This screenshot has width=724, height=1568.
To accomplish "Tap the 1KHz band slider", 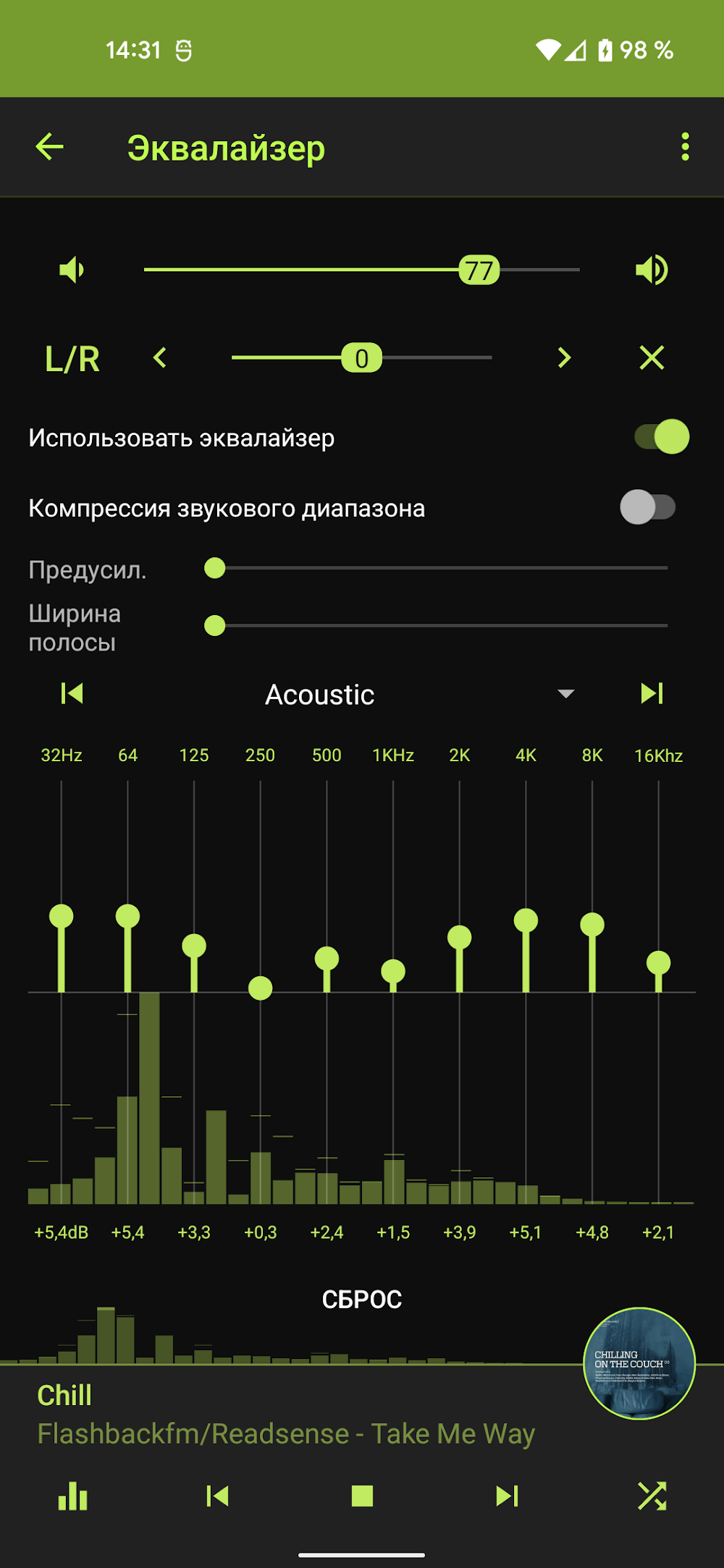I will pyautogui.click(x=393, y=970).
